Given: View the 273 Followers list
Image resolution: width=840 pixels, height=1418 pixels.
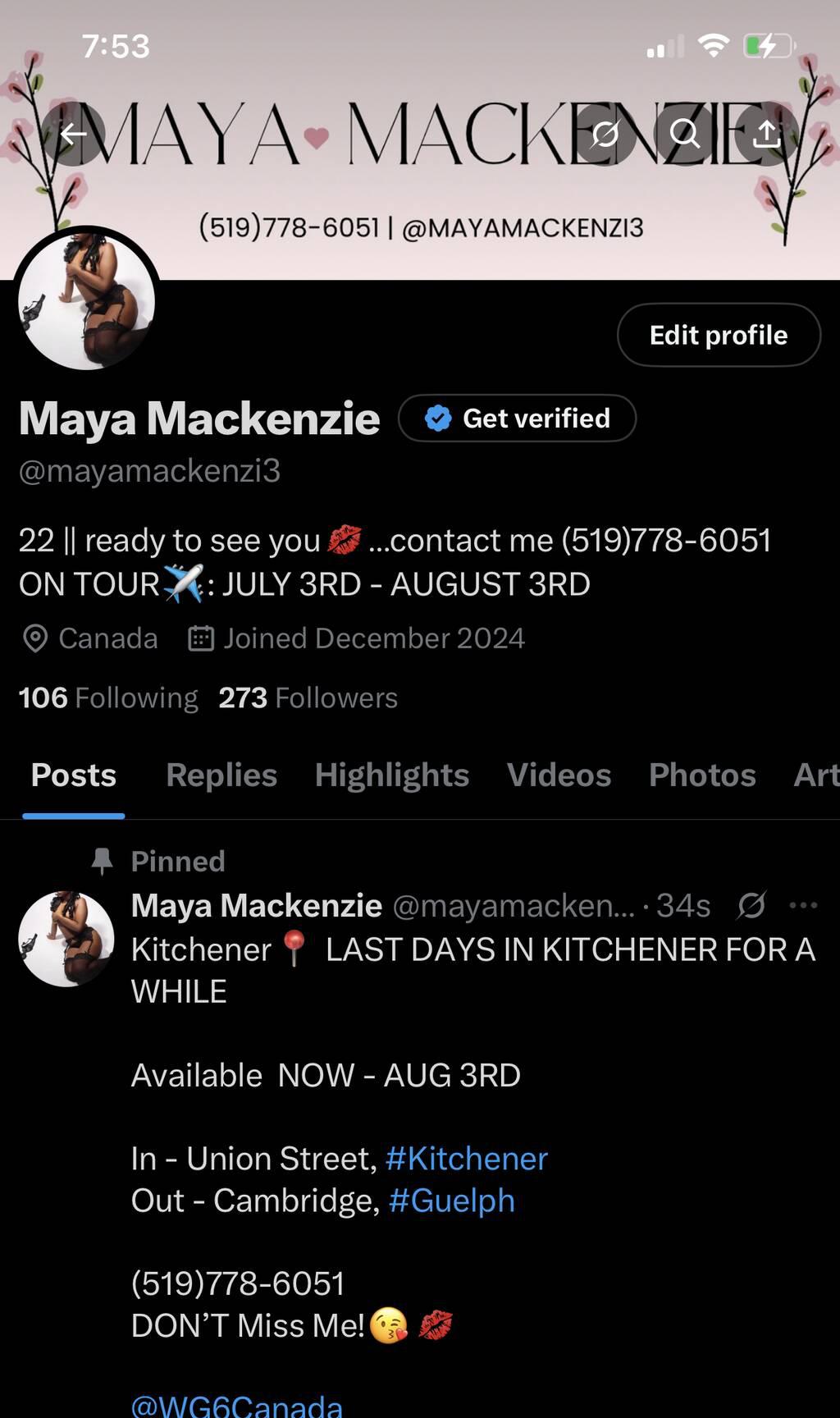Looking at the screenshot, I should point(308,698).
